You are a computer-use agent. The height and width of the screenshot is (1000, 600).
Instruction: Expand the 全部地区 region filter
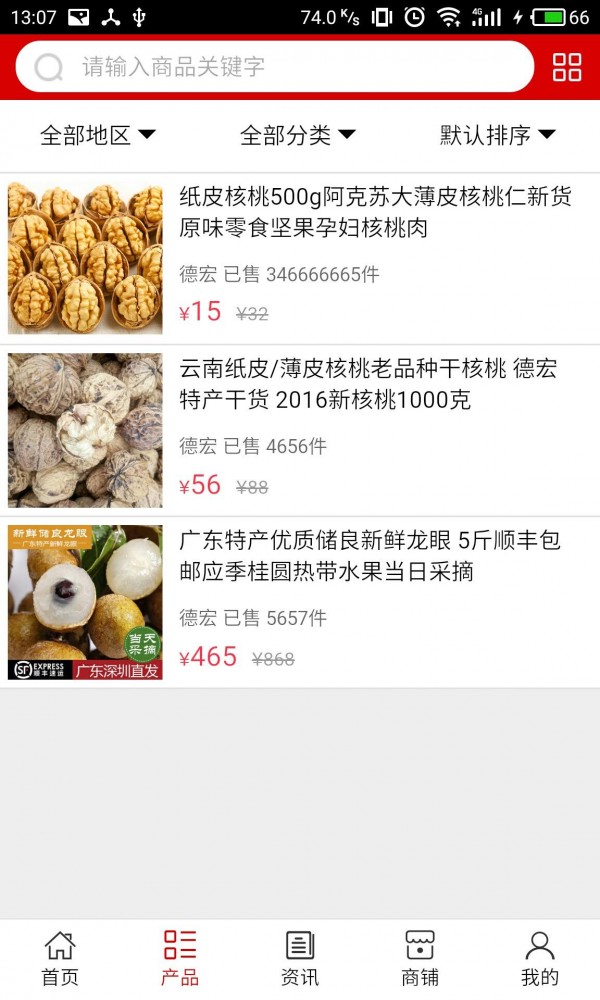(98, 135)
